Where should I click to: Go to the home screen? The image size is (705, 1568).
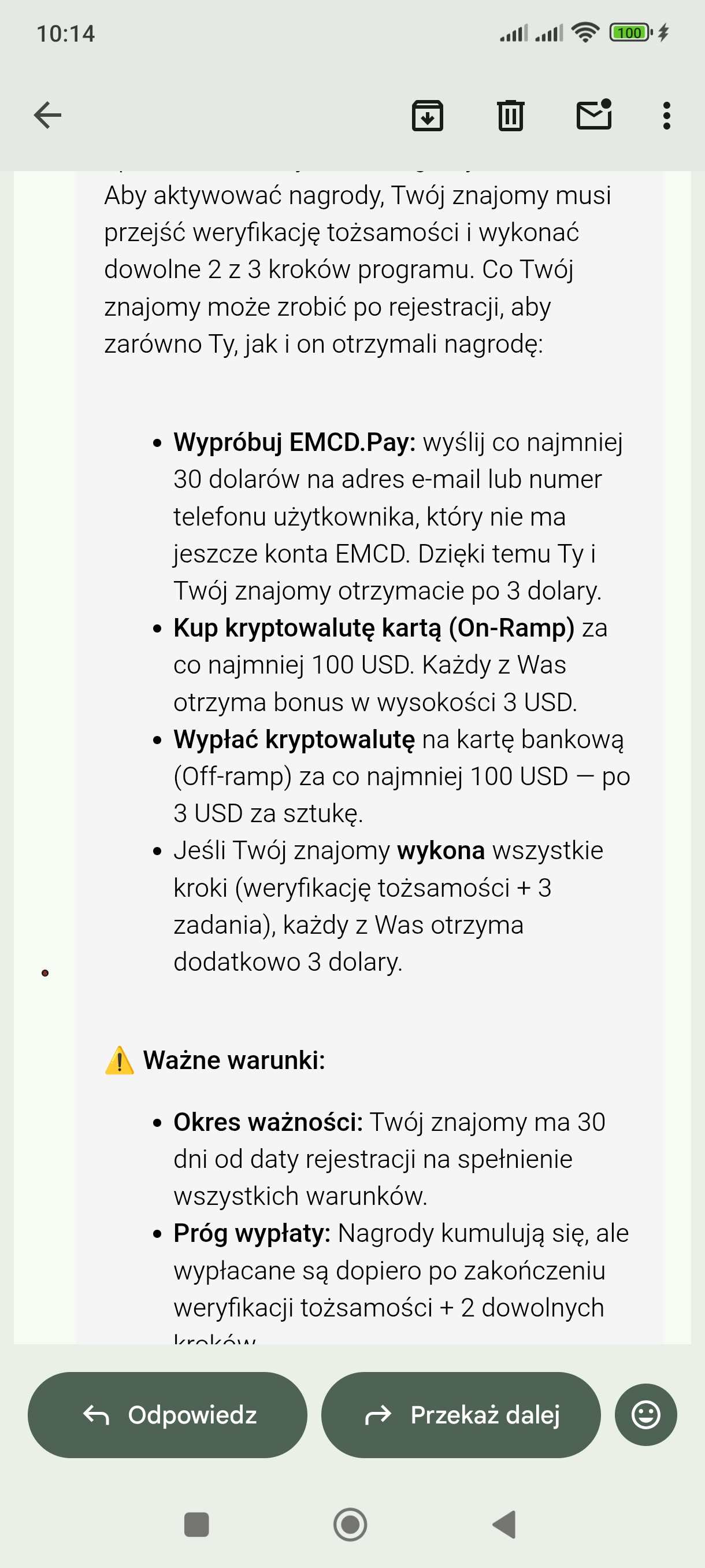click(x=350, y=1525)
